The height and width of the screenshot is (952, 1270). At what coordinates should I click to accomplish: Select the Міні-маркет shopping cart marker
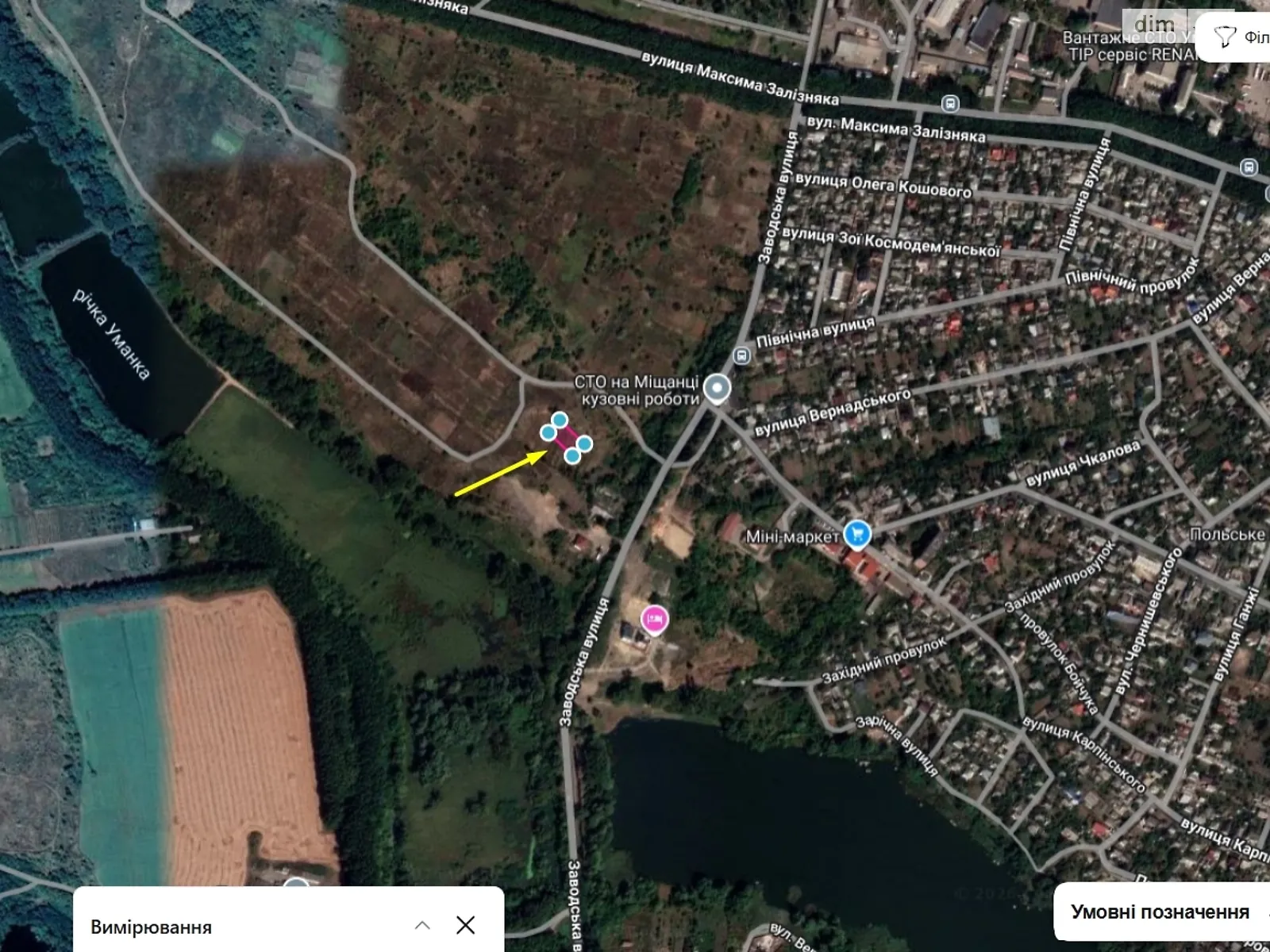856,534
